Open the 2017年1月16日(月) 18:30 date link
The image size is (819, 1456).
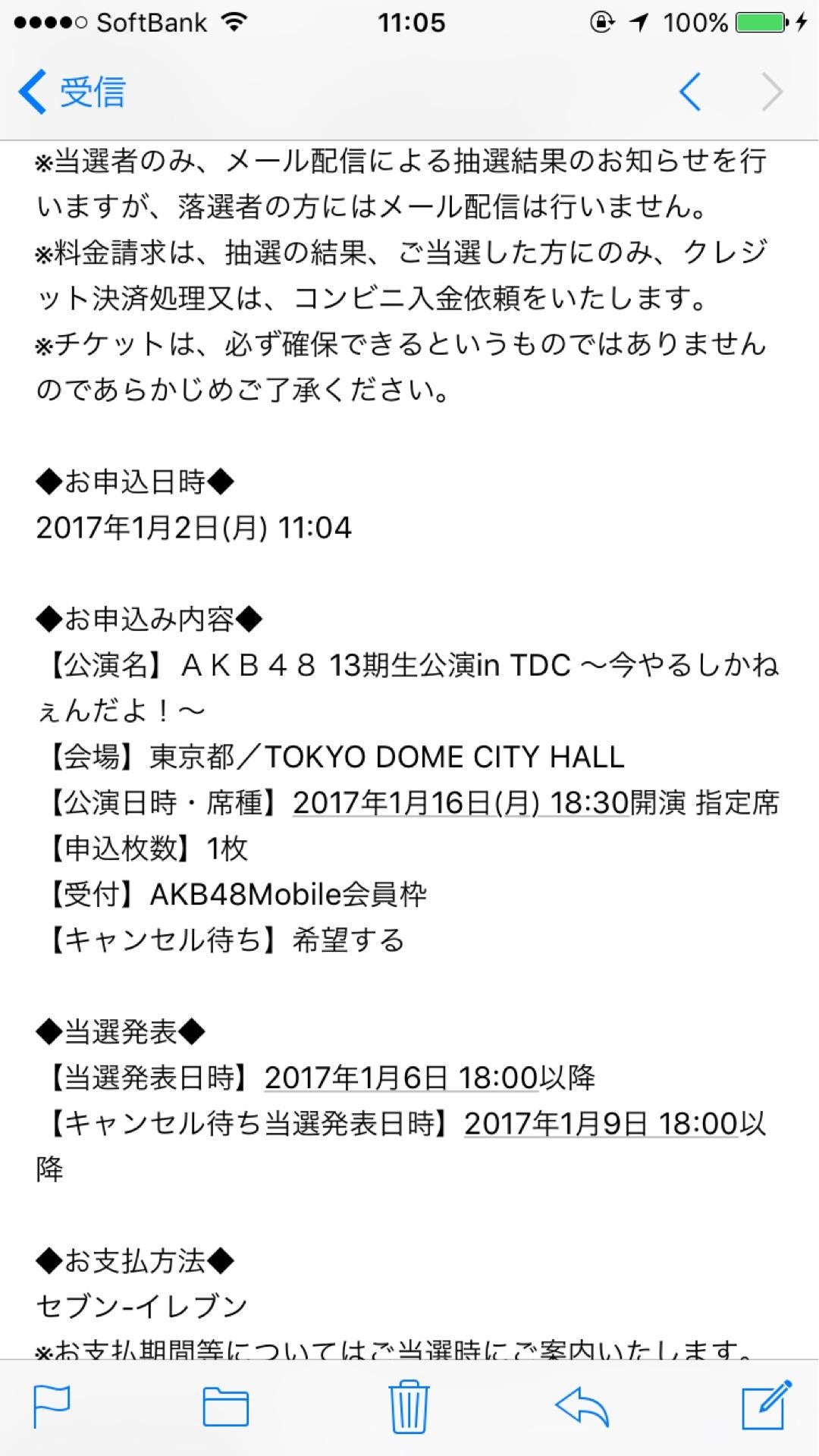pyautogui.click(x=461, y=803)
